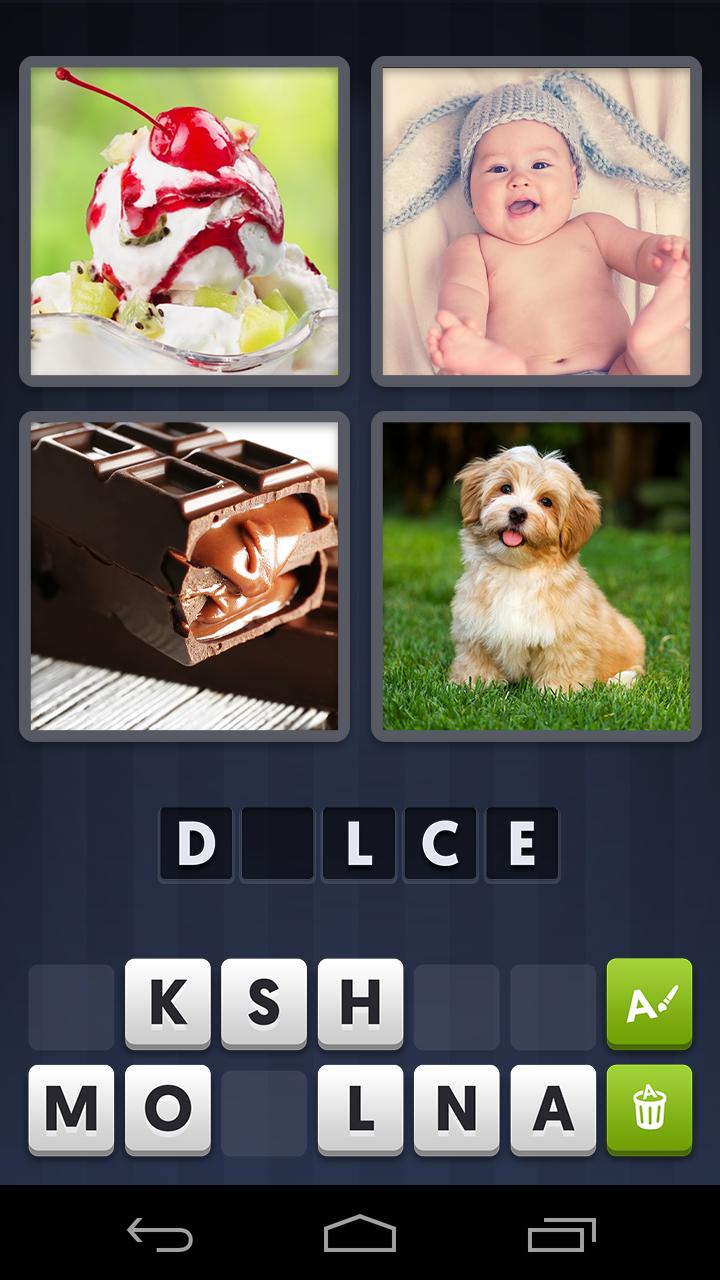
Task: Select the letter S tile
Action: point(264,1003)
